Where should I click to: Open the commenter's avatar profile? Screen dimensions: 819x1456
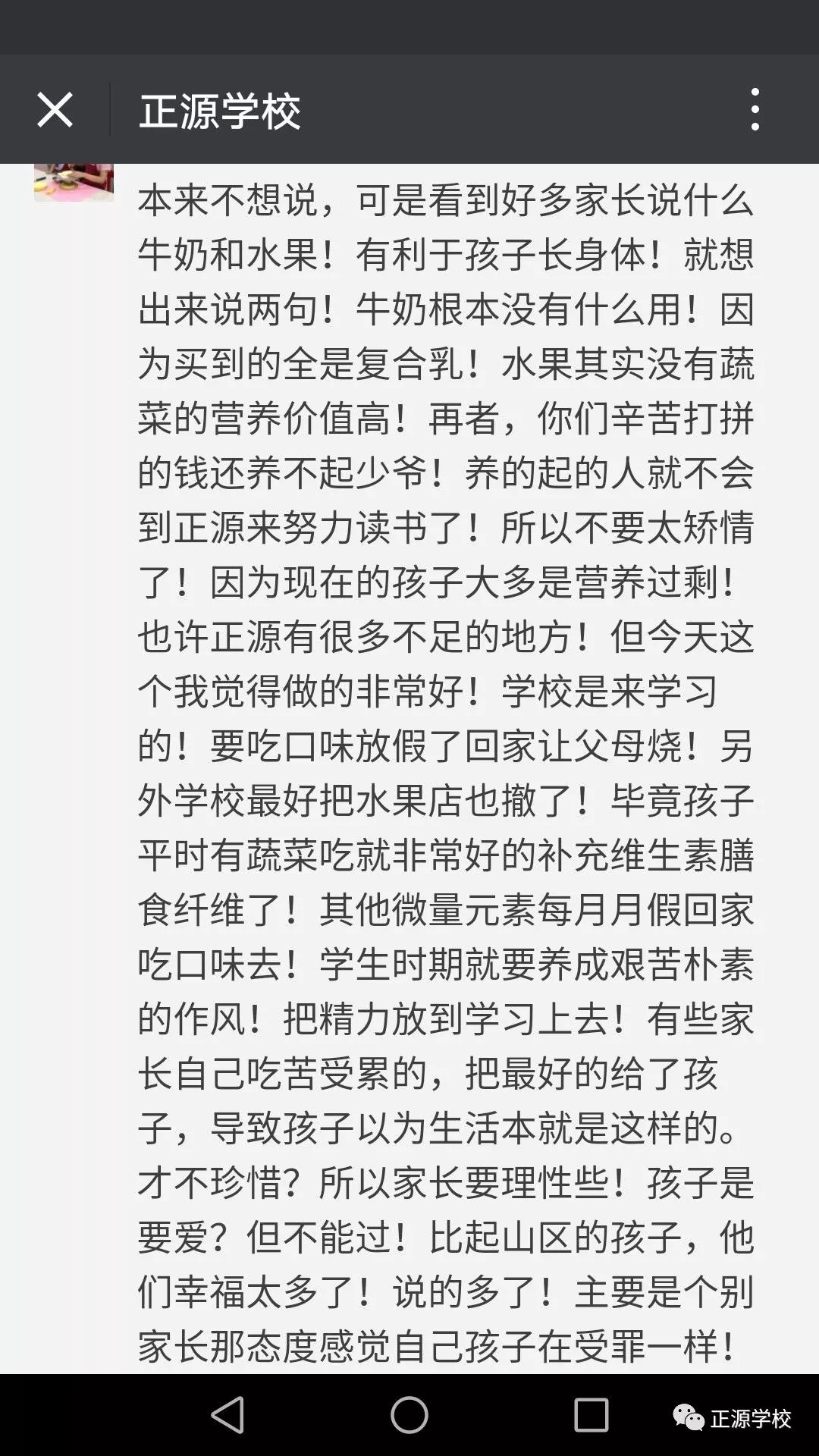click(74, 182)
